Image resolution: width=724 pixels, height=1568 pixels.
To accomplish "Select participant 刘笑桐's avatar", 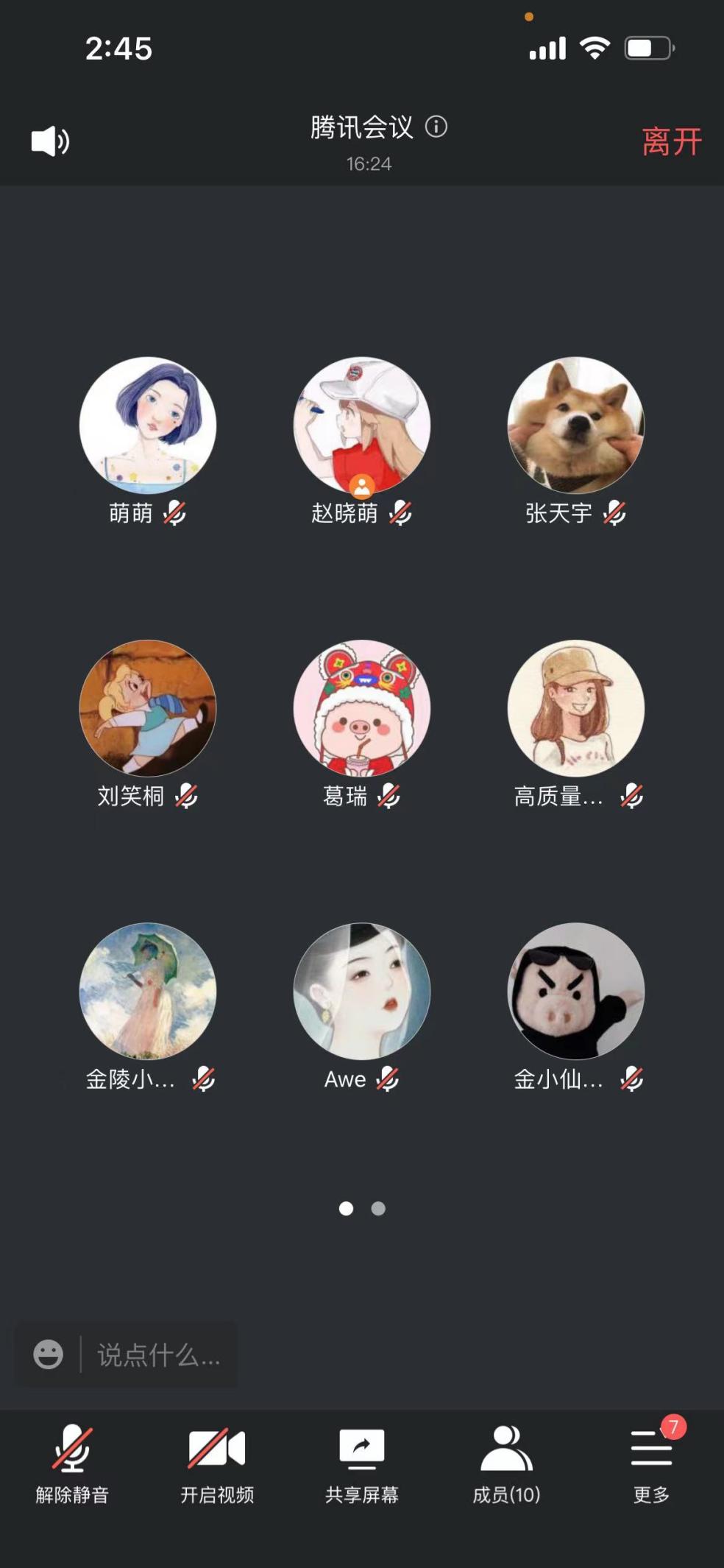I will pos(148,708).
